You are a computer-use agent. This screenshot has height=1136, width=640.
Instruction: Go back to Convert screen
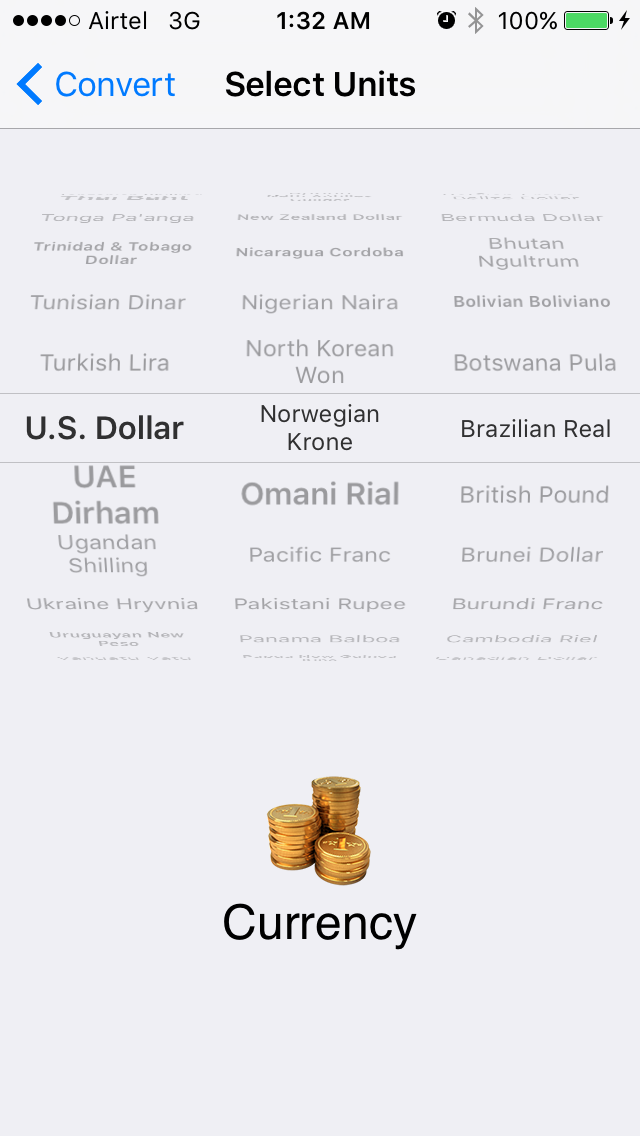click(x=96, y=85)
